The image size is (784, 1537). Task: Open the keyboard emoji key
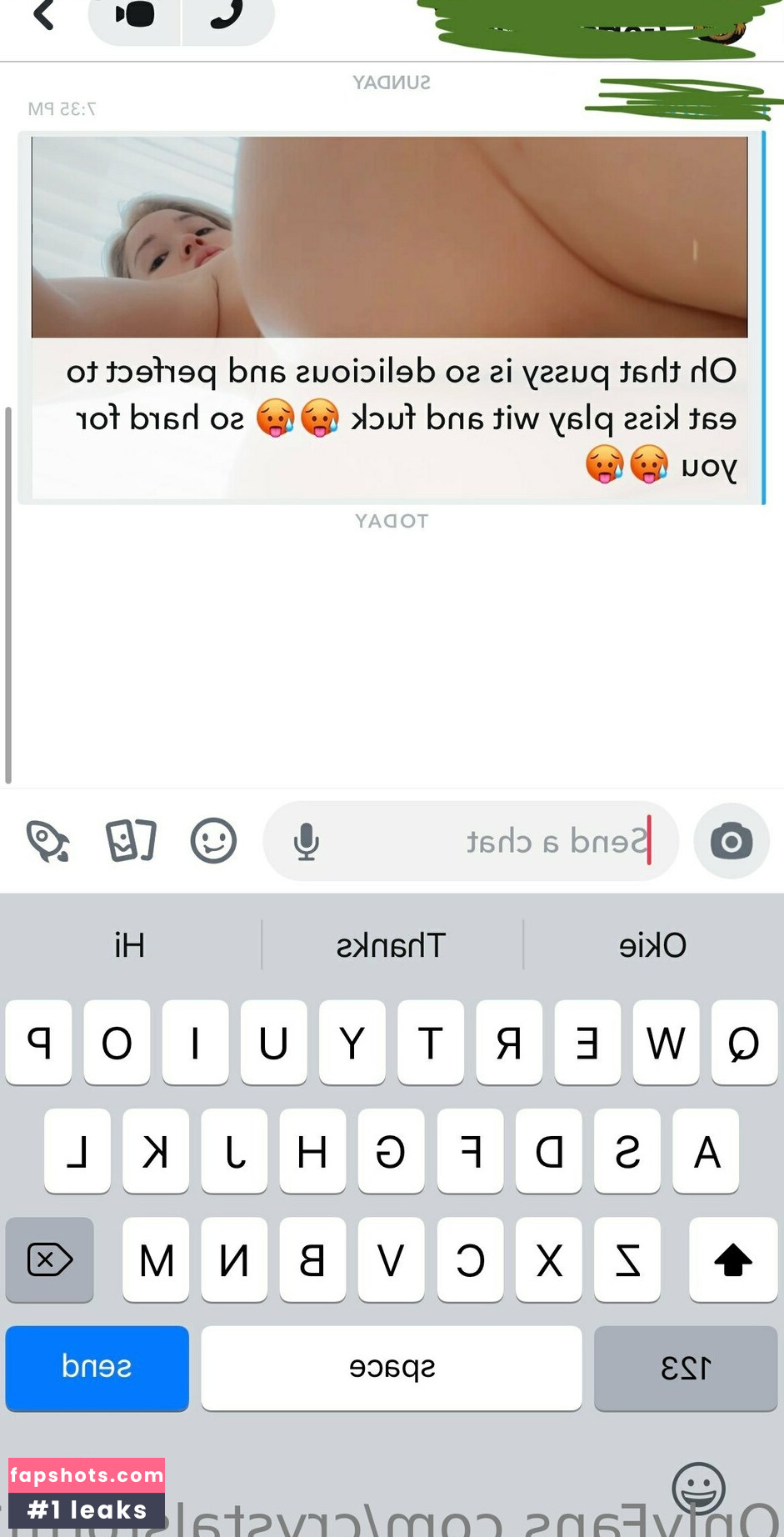pyautogui.click(x=698, y=1488)
